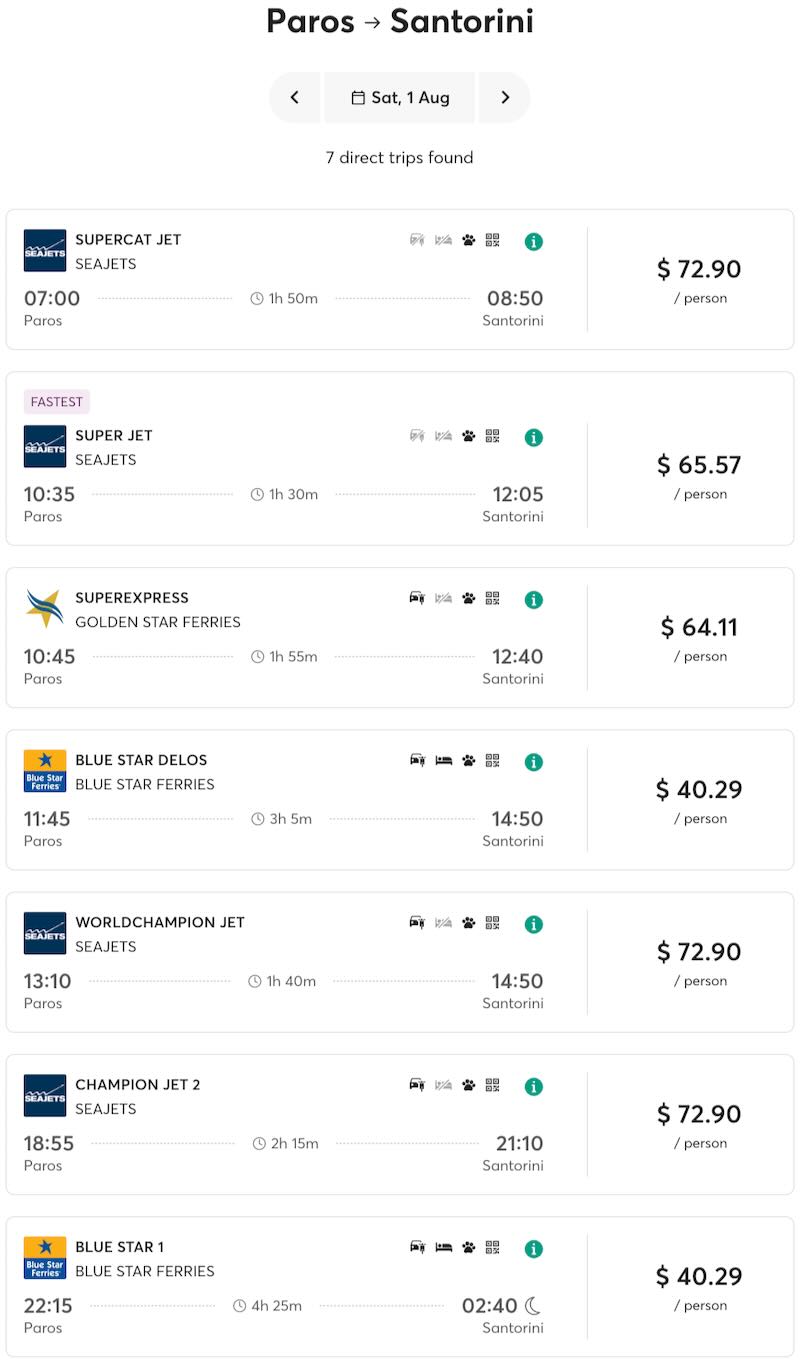
Task: Open the info icon for SUPERCAT JET
Action: (533, 241)
